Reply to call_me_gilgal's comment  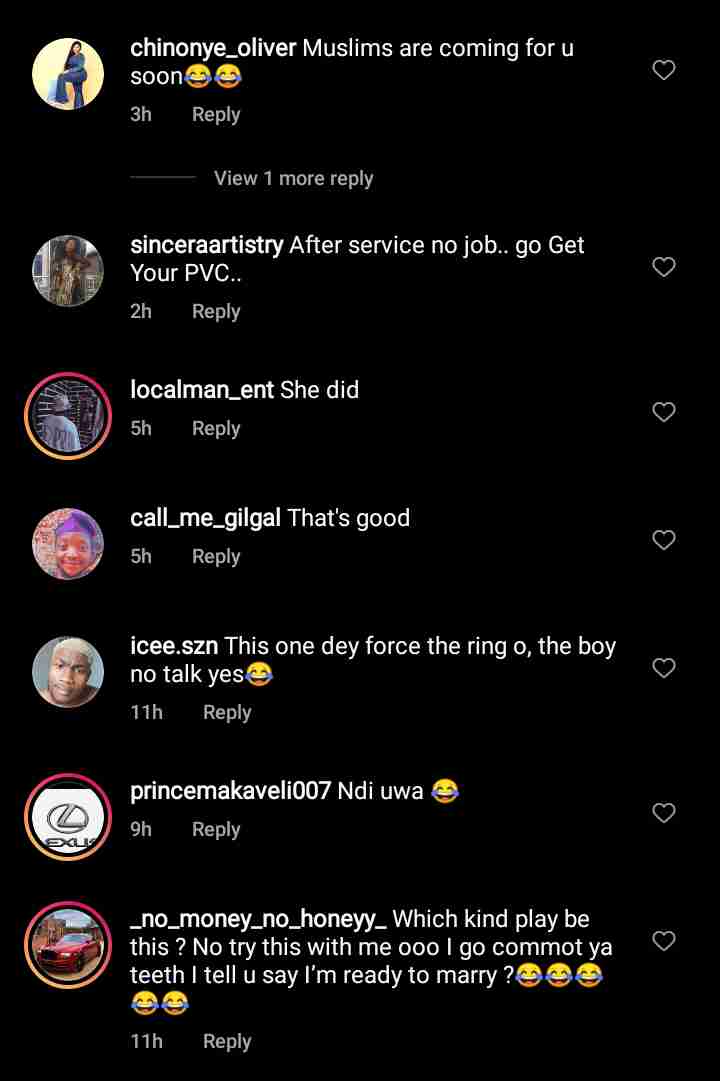216,556
